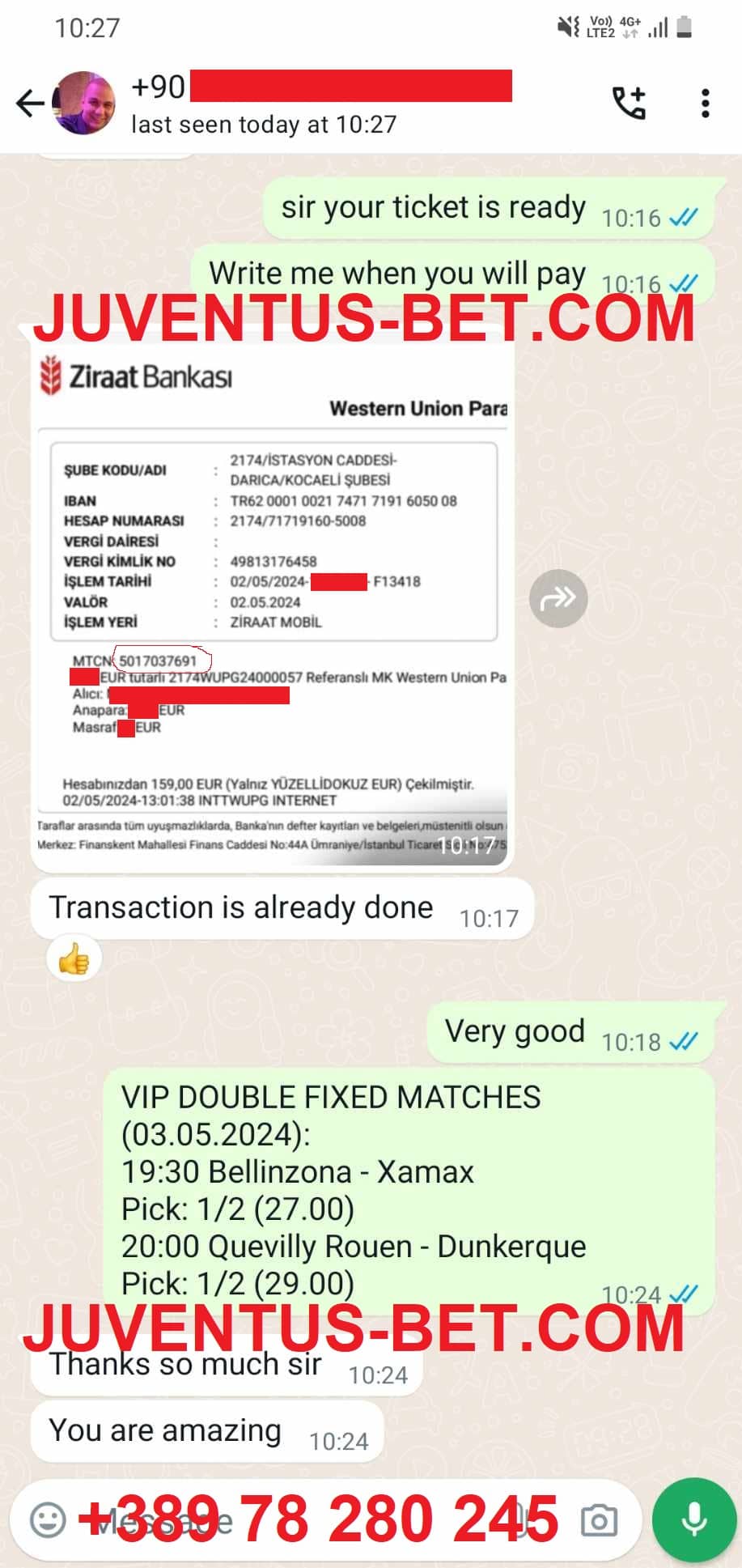Open the contact's profile picture

click(x=85, y=103)
